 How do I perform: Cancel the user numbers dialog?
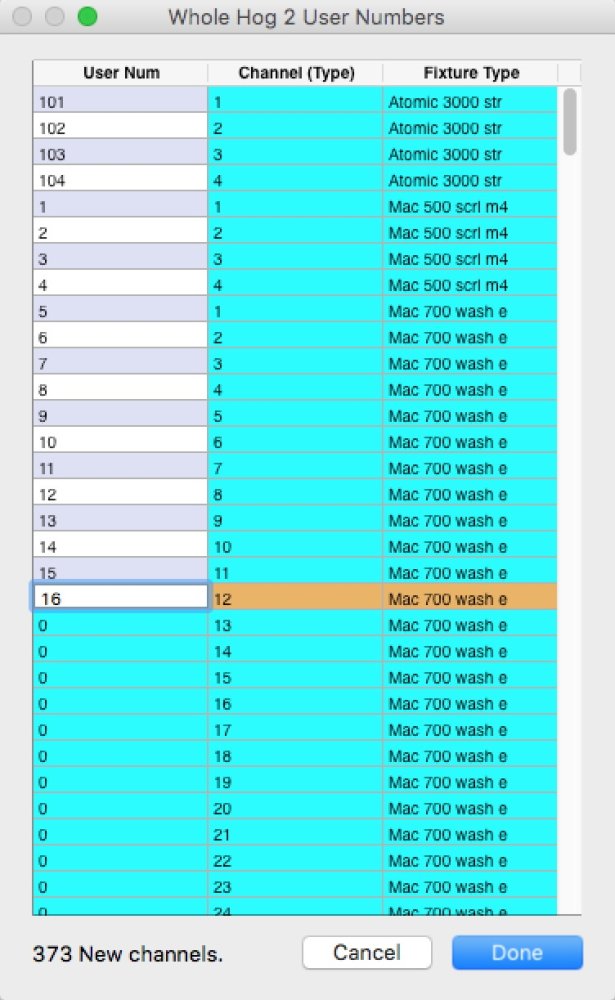[367, 953]
